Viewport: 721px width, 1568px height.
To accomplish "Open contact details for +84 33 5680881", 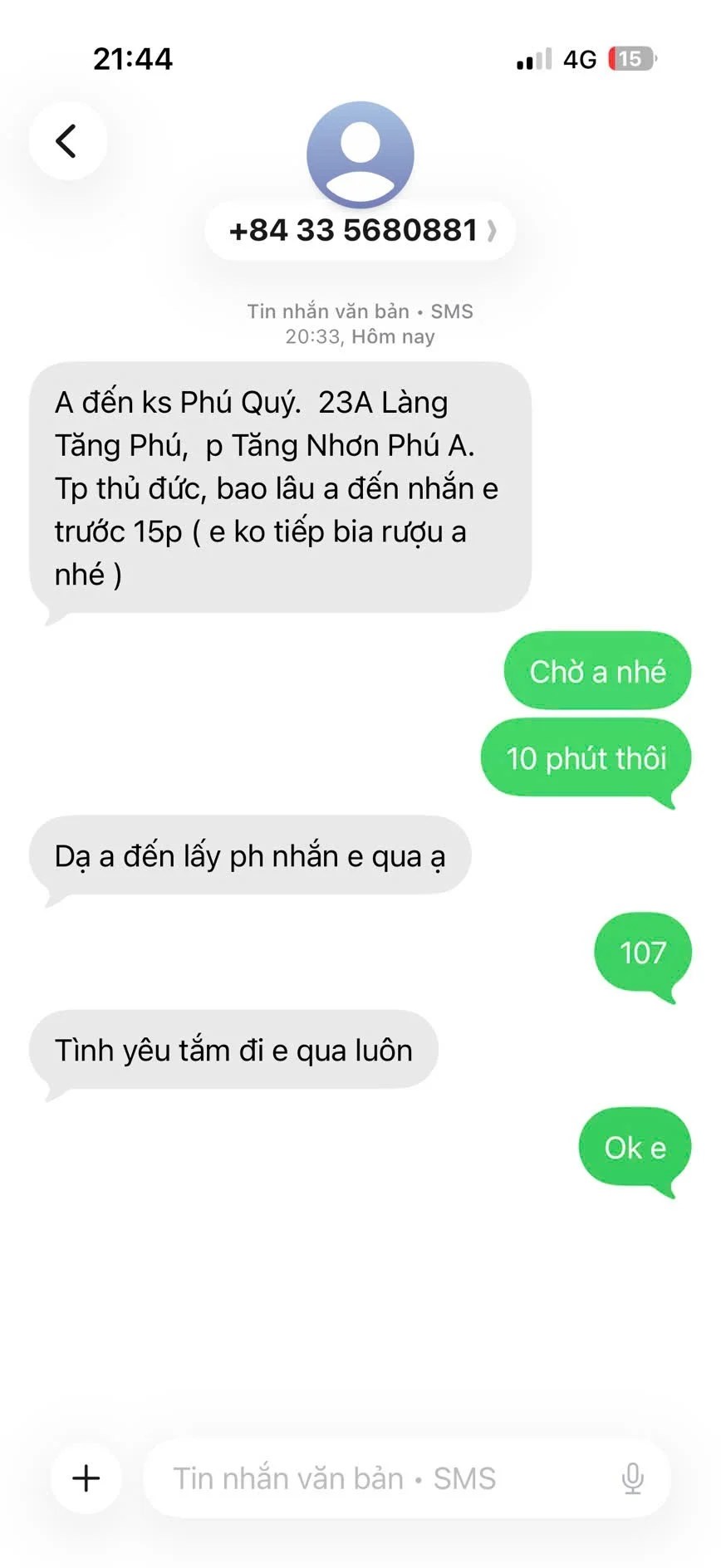I will tap(360, 231).
